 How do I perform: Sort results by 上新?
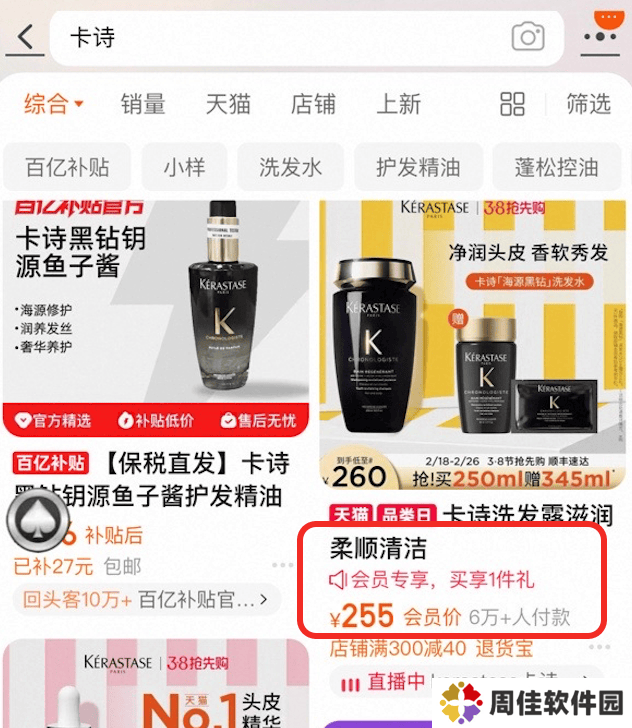coord(399,104)
